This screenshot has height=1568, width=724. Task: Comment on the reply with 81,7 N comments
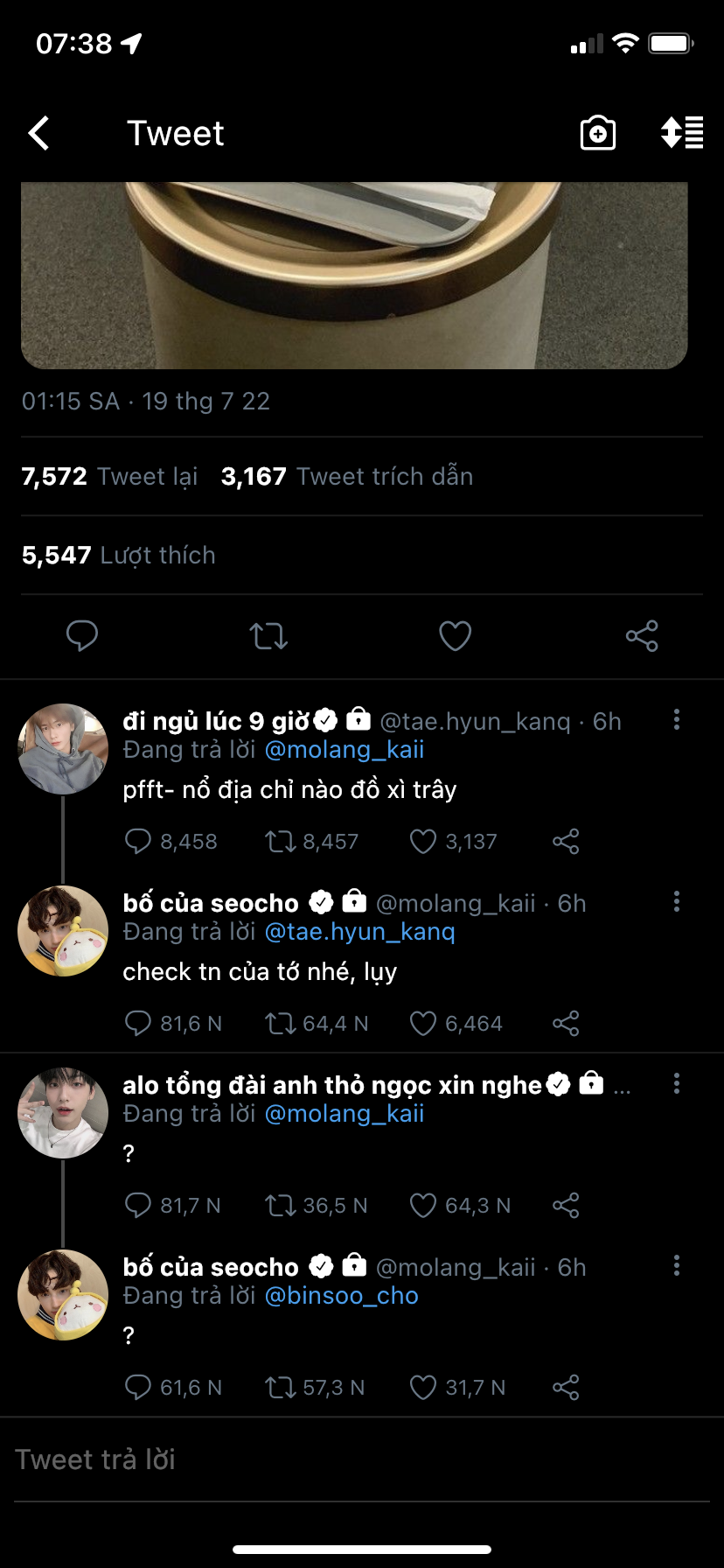click(138, 1206)
